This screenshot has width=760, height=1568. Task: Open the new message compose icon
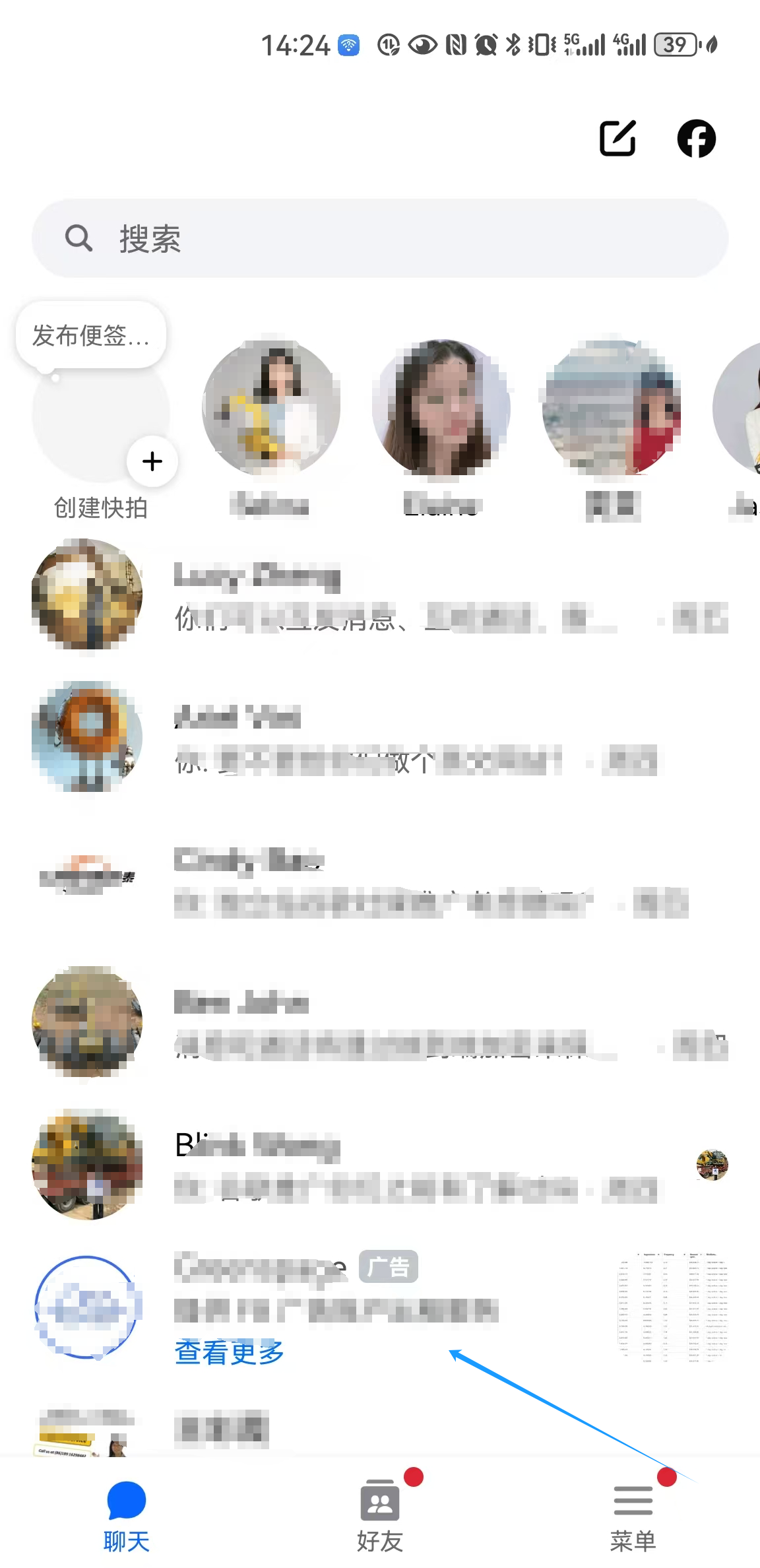pyautogui.click(x=618, y=138)
